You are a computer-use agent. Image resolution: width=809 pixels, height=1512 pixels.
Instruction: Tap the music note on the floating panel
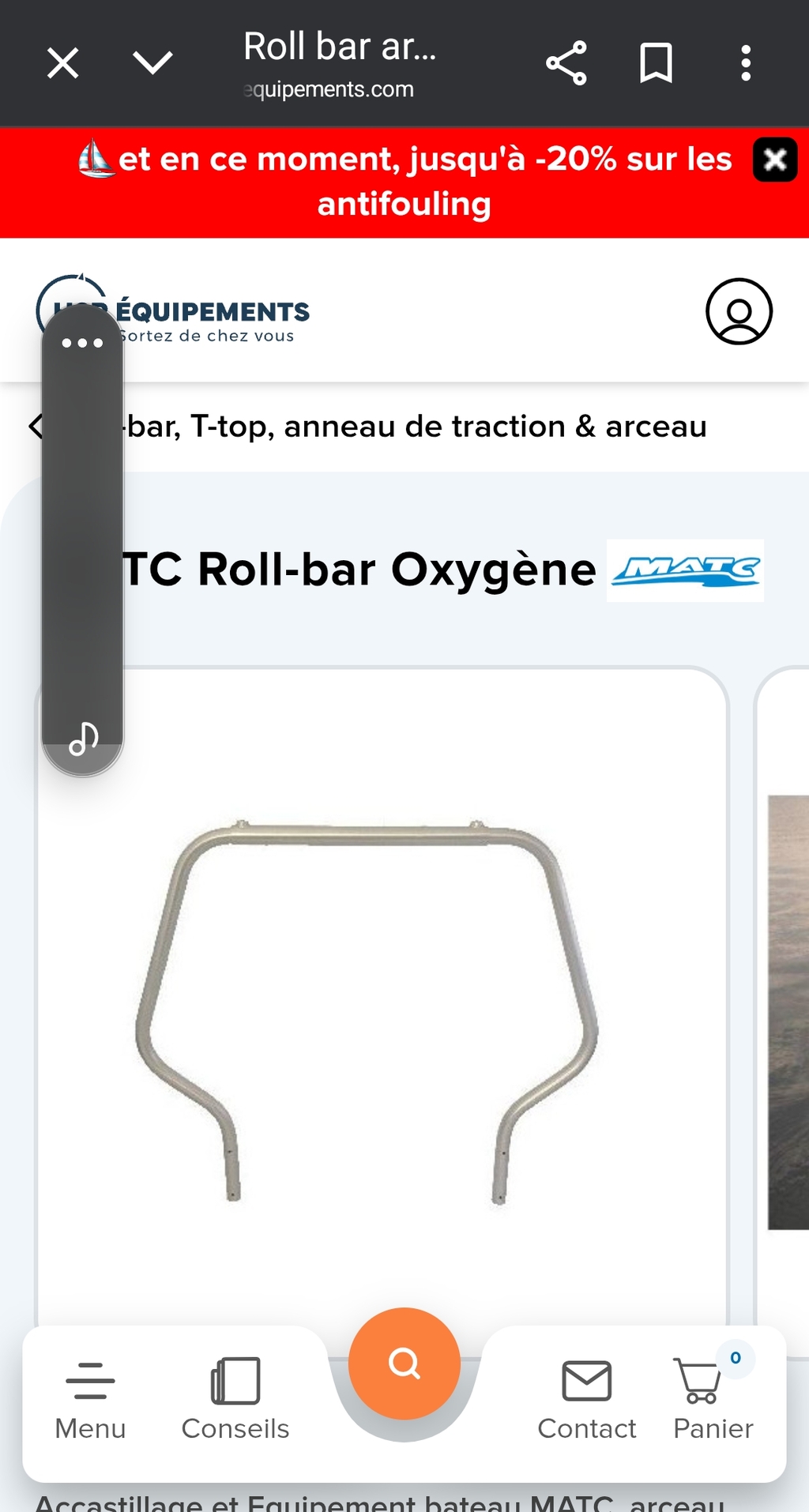tap(83, 739)
